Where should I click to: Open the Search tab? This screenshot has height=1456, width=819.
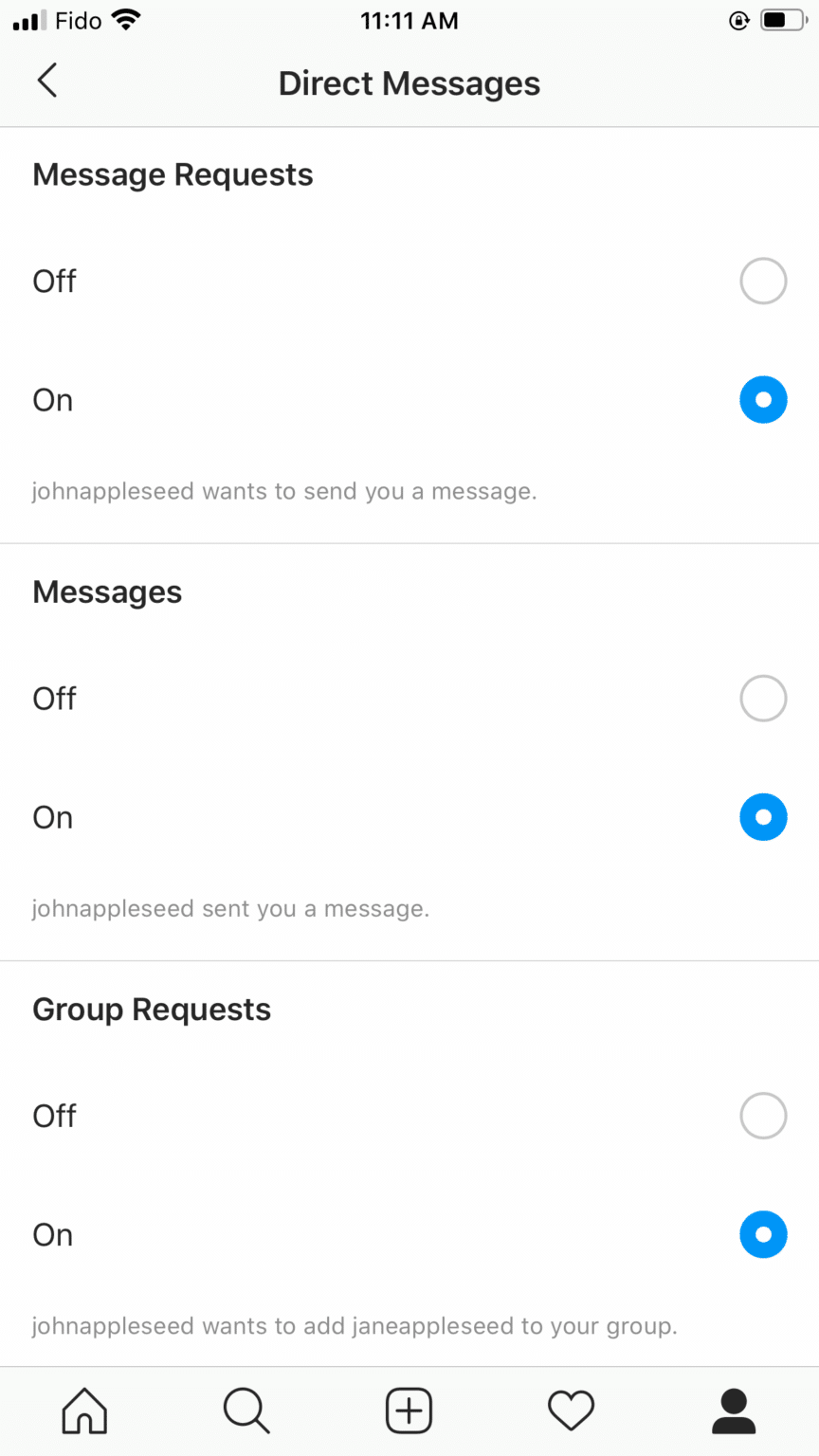(246, 1410)
